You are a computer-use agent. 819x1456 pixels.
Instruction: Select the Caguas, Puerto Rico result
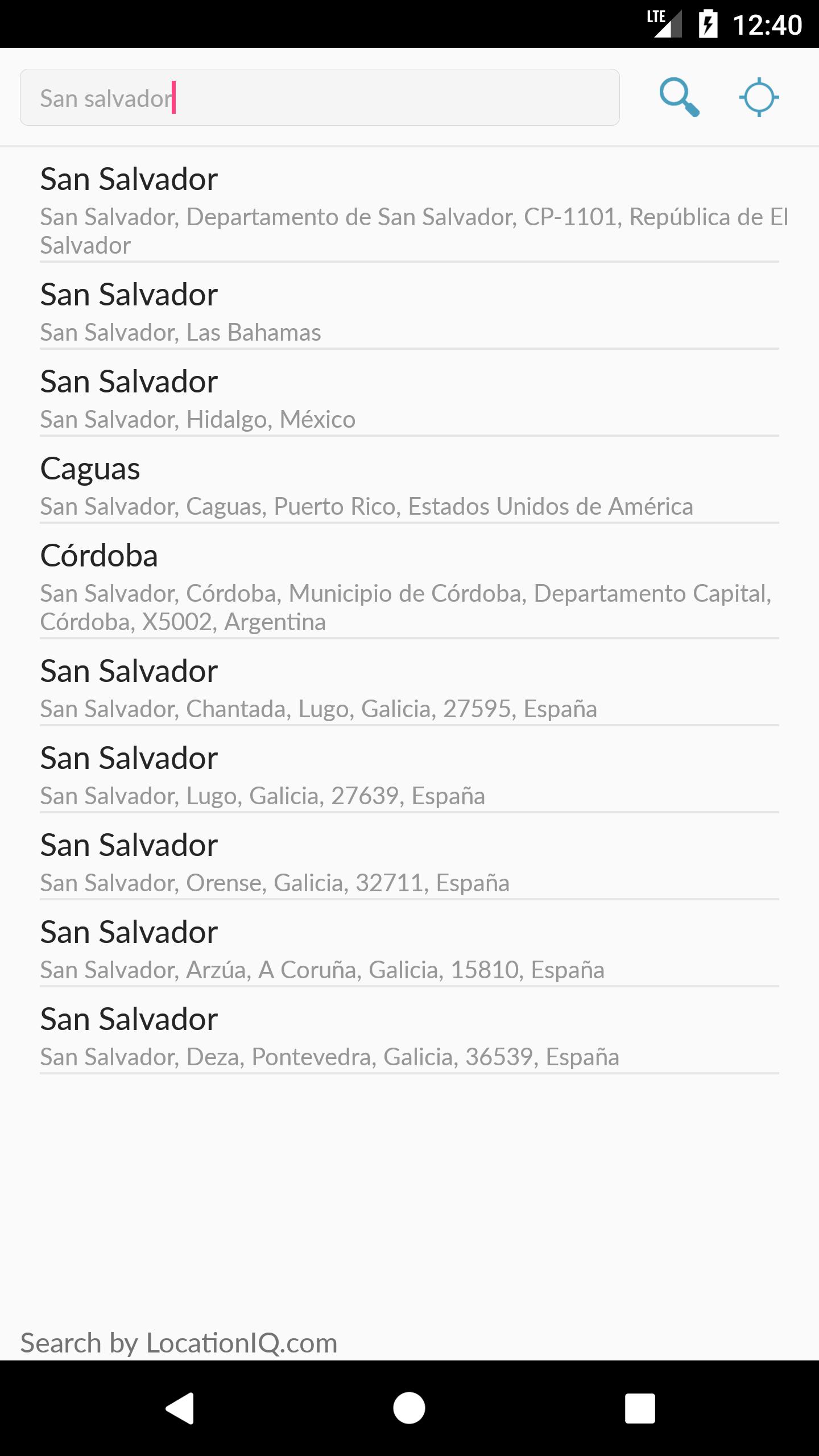409,481
